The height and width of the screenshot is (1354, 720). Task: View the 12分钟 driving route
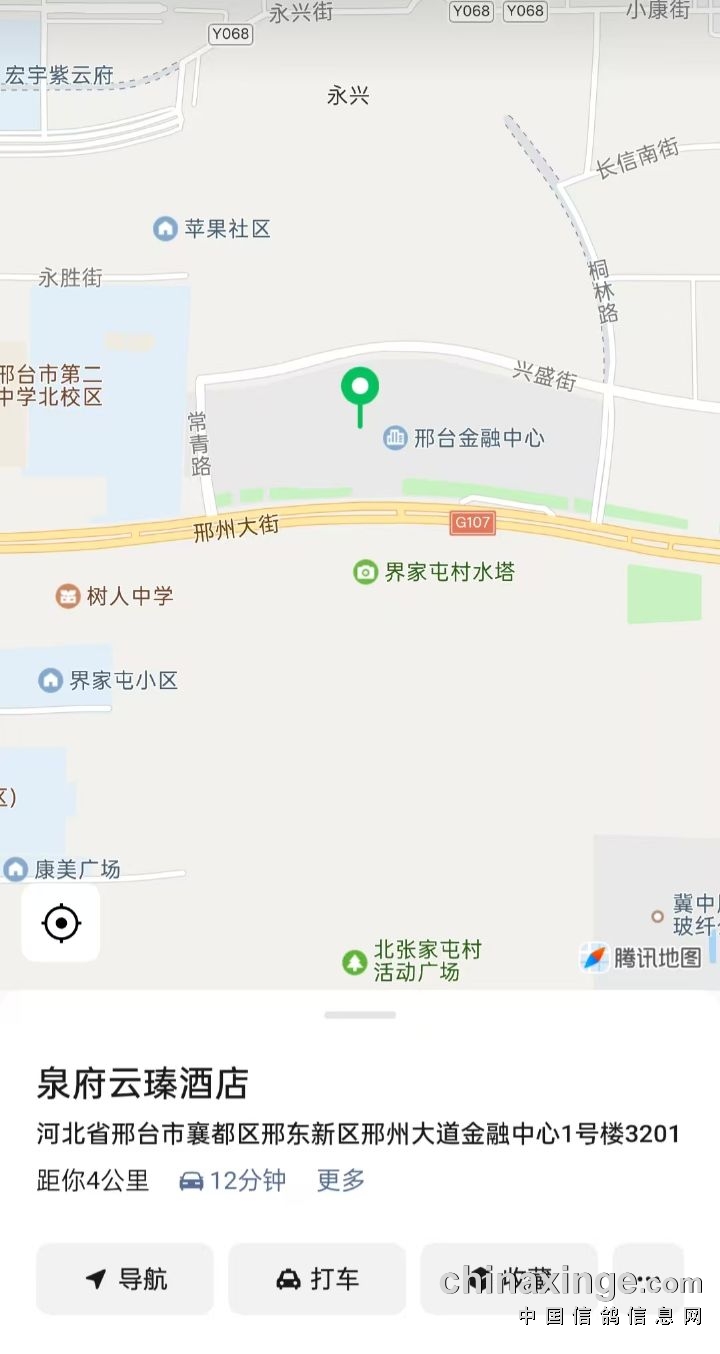coord(233,1180)
